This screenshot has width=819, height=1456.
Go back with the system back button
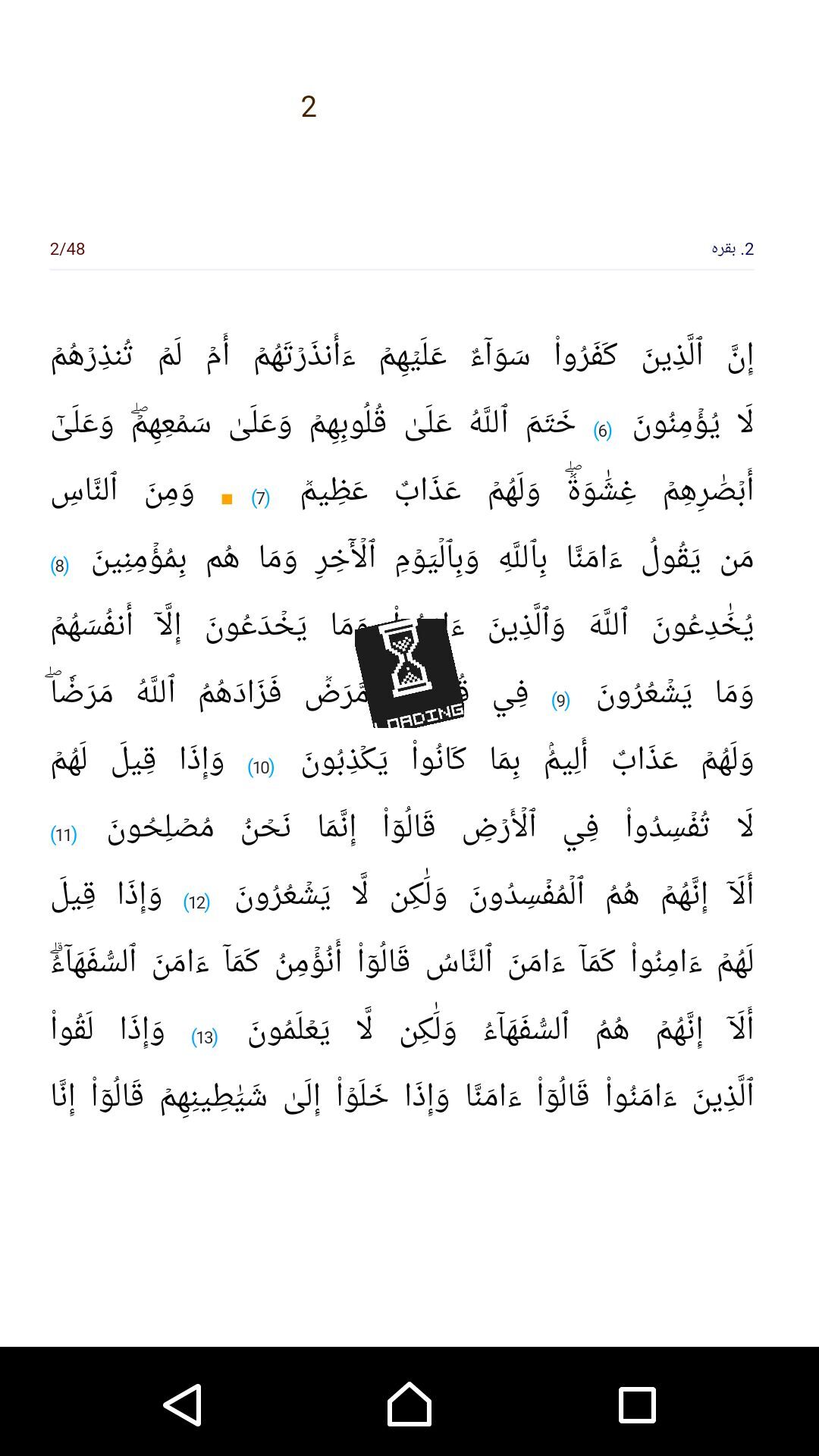183,1404
